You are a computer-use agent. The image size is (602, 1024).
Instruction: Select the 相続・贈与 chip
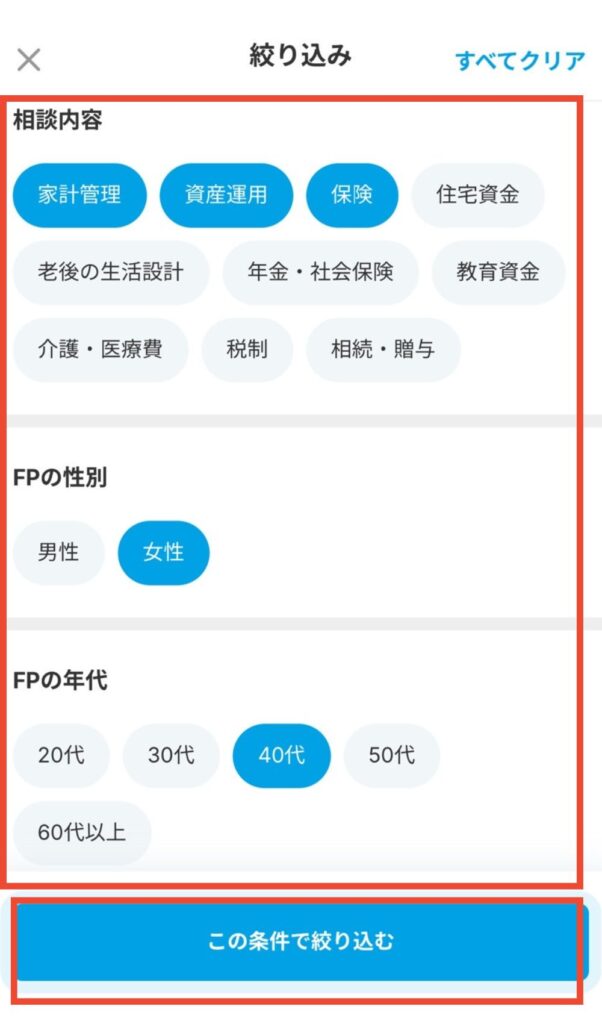[383, 350]
